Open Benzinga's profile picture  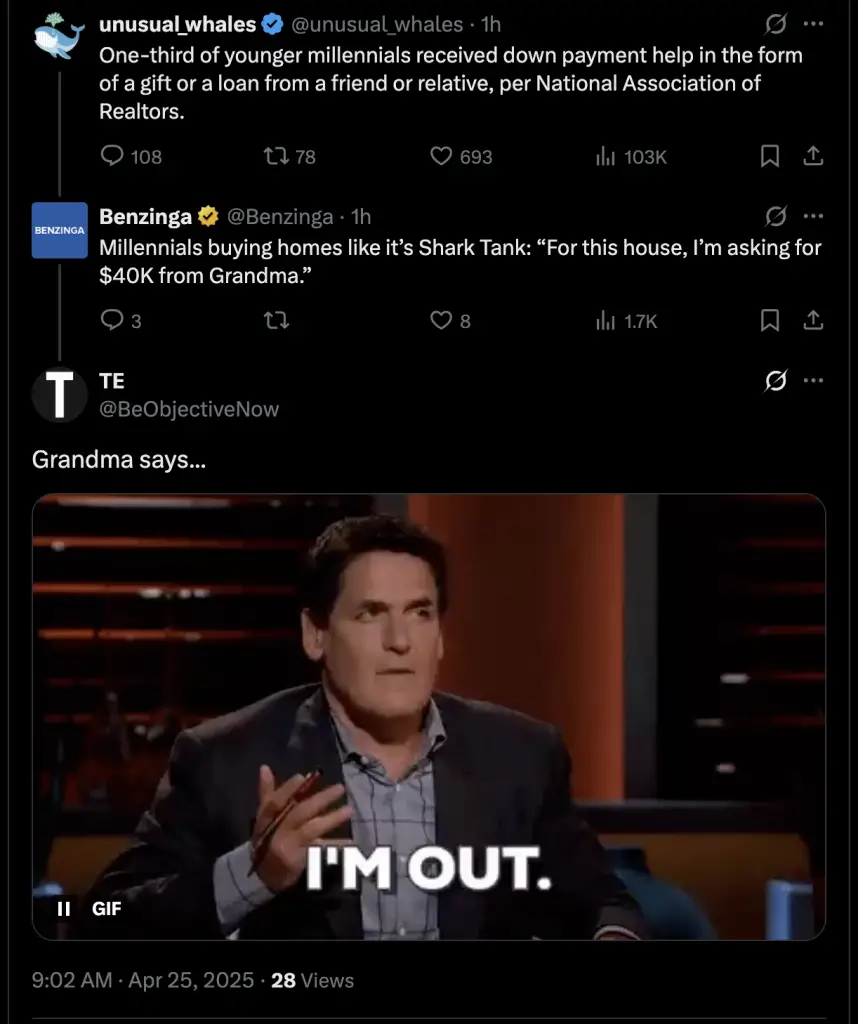59,230
